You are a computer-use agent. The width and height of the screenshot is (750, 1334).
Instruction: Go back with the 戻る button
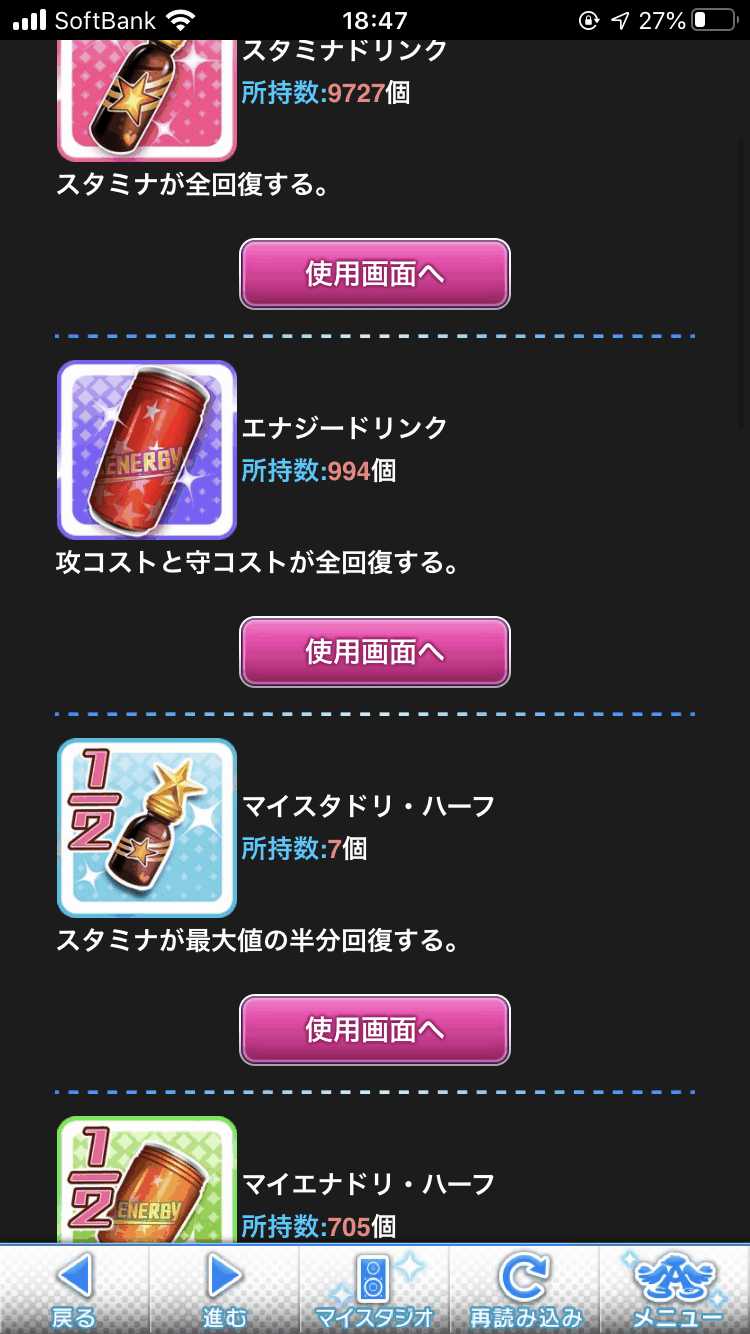[74, 1290]
